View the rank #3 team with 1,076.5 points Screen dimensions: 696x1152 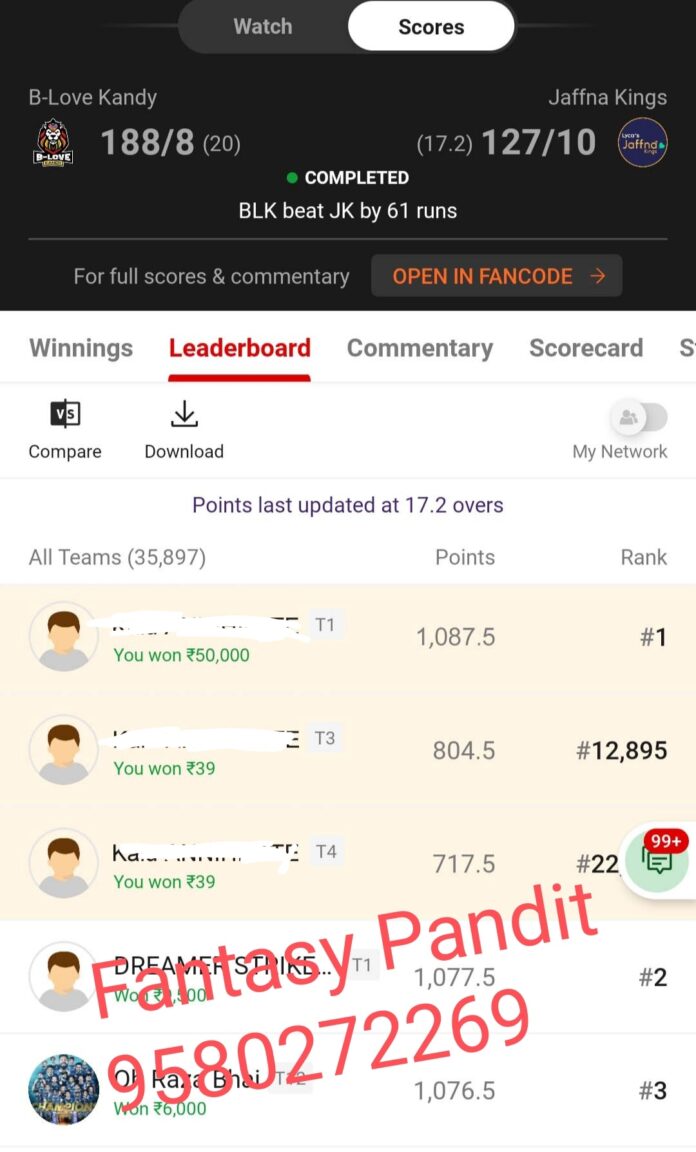pyautogui.click(x=347, y=1090)
